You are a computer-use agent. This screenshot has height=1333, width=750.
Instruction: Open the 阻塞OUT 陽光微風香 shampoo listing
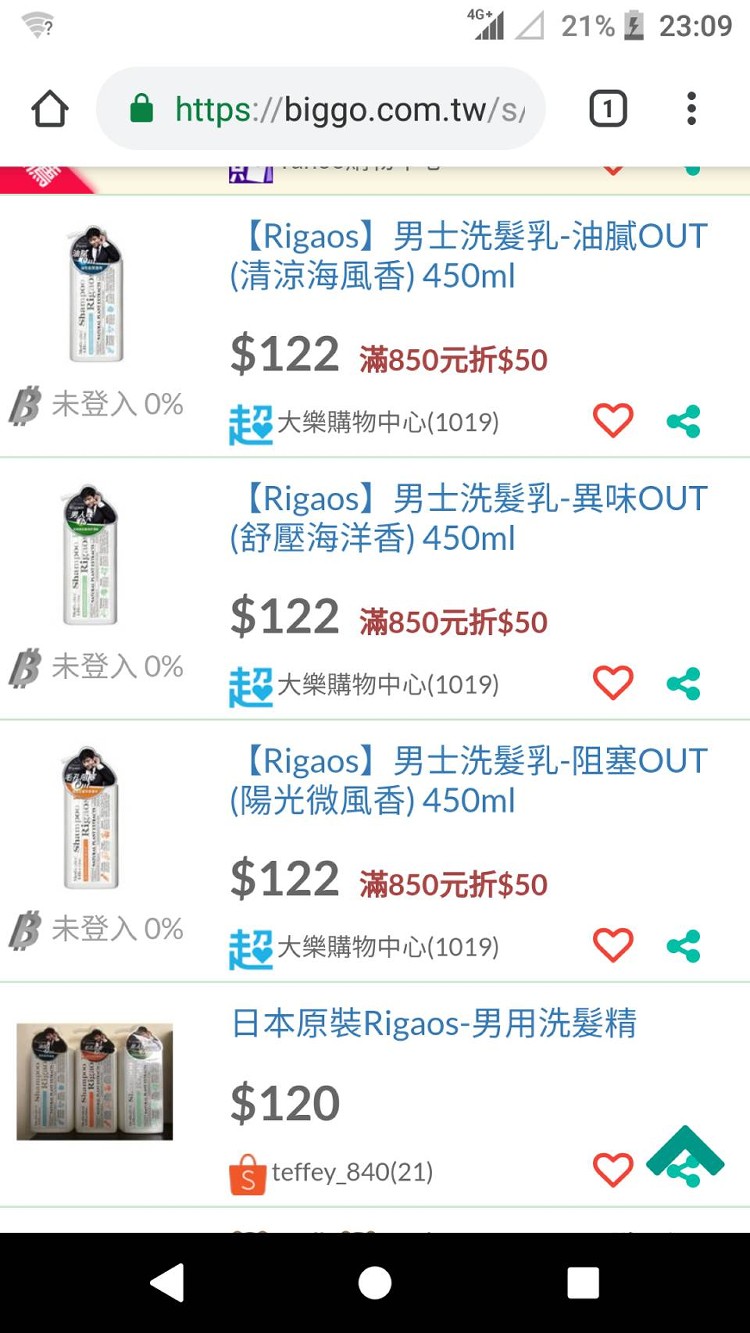coord(468,780)
